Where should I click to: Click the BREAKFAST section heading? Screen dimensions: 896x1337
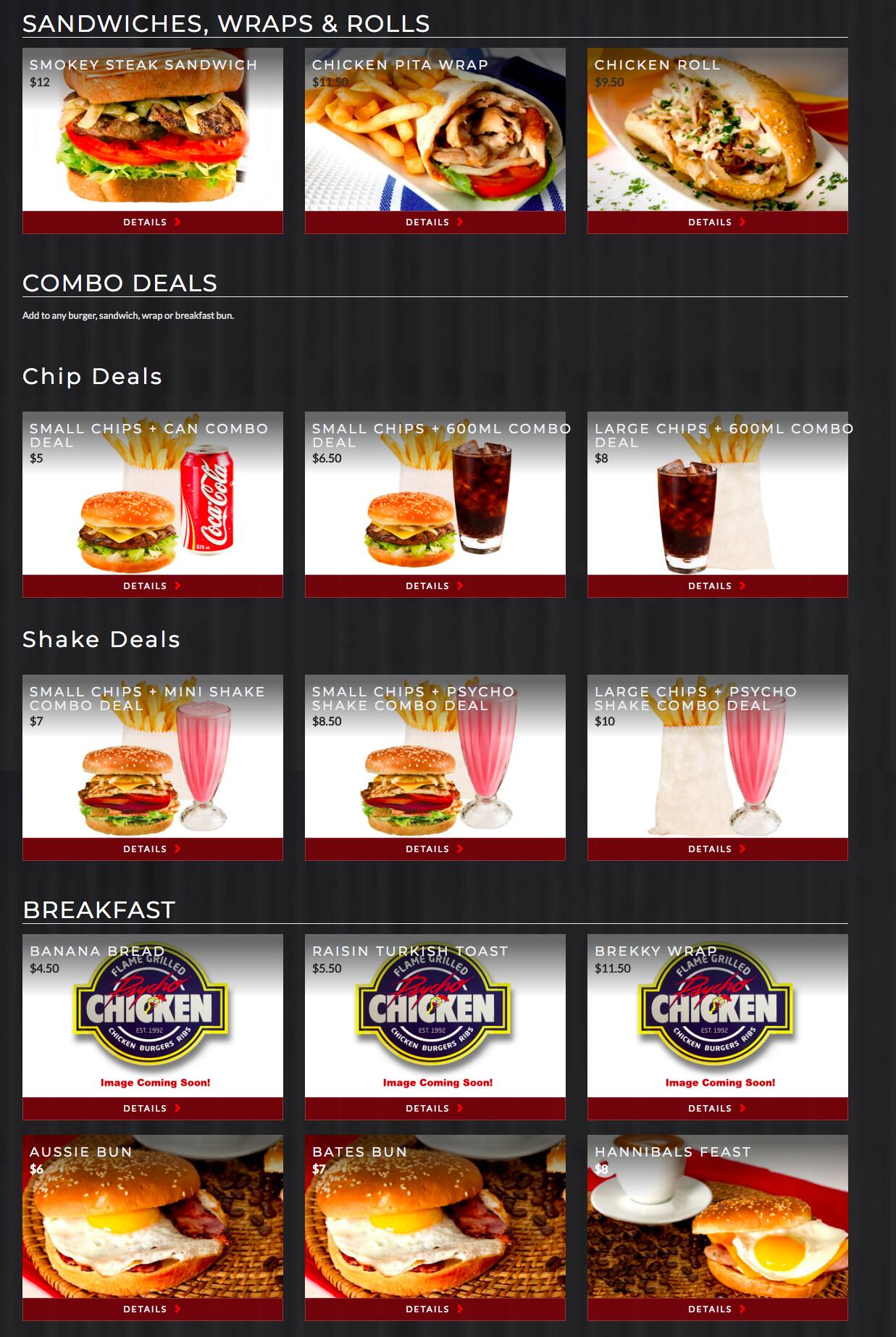click(99, 908)
